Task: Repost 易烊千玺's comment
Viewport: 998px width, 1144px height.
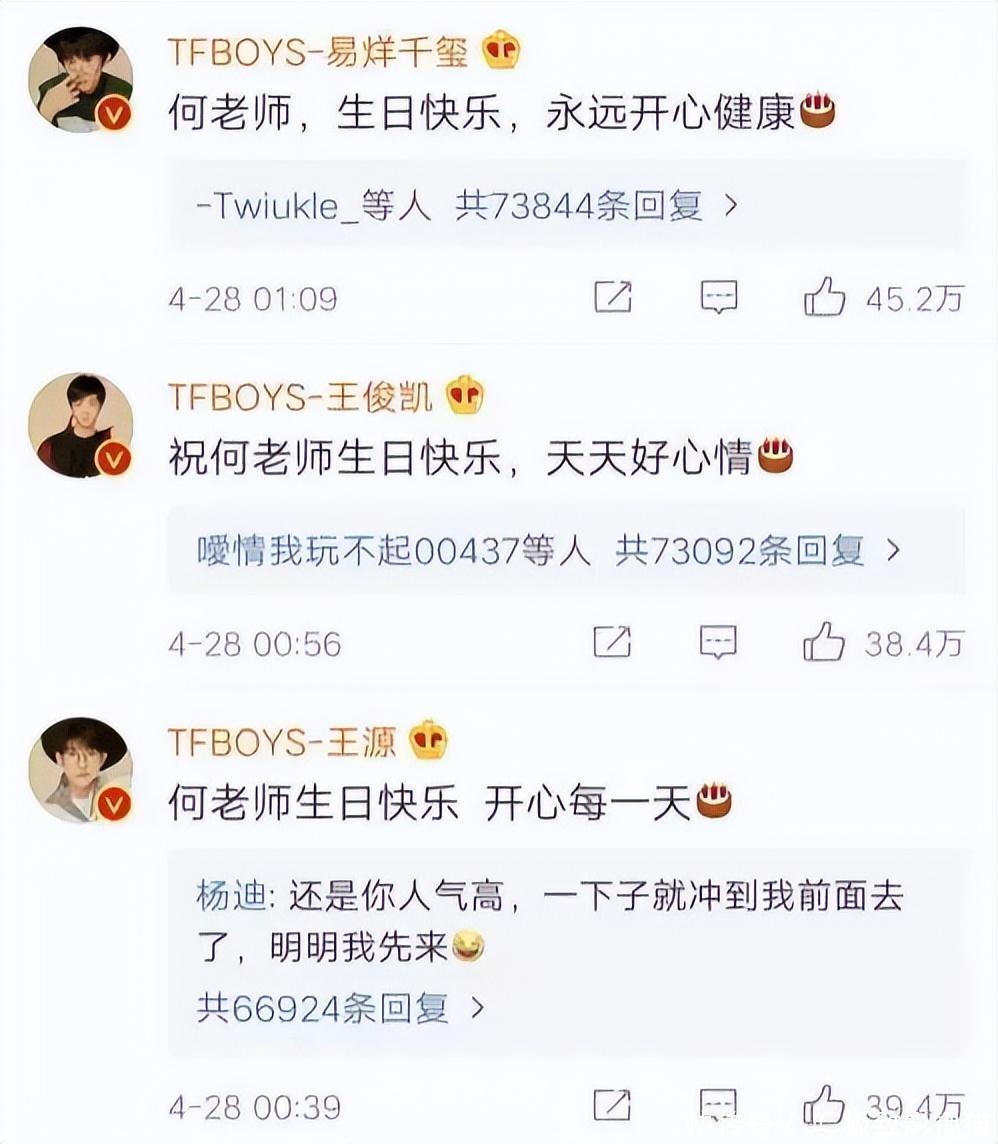Action: point(613,298)
